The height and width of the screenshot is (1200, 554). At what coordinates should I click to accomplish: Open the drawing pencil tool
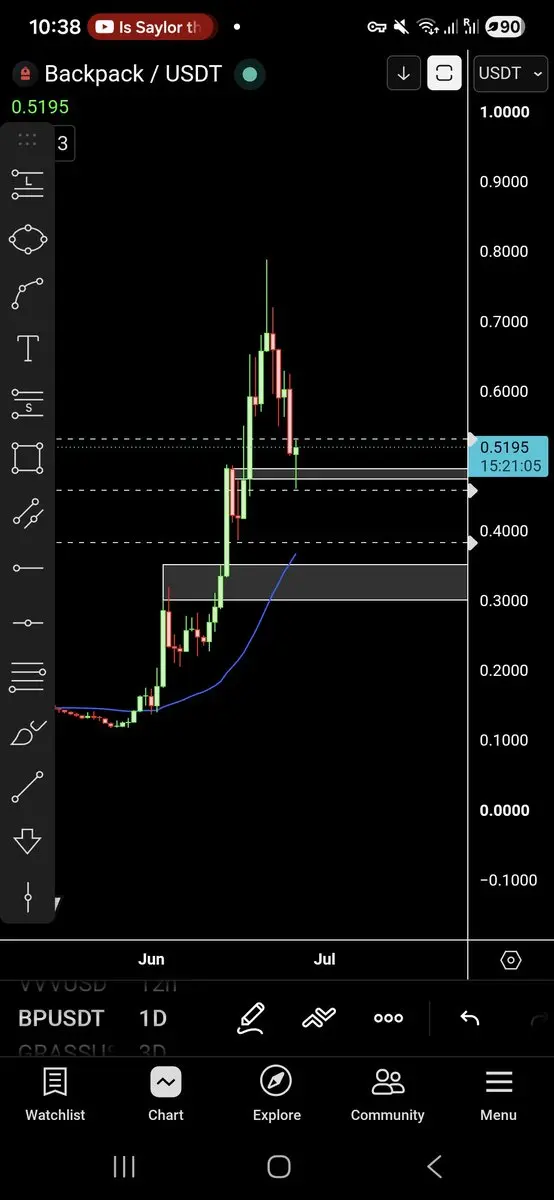tap(251, 1018)
